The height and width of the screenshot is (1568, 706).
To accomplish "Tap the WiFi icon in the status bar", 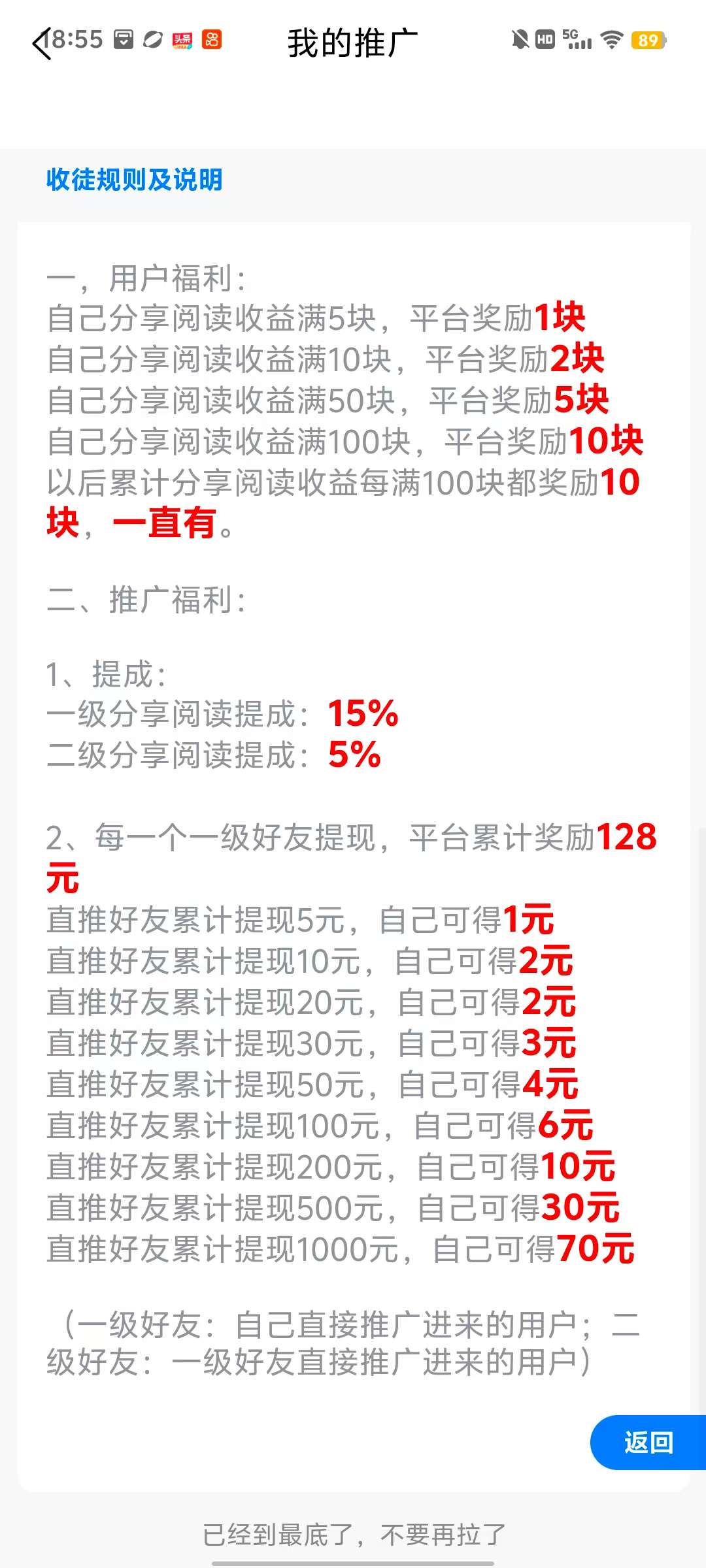I will pyautogui.click(x=612, y=41).
